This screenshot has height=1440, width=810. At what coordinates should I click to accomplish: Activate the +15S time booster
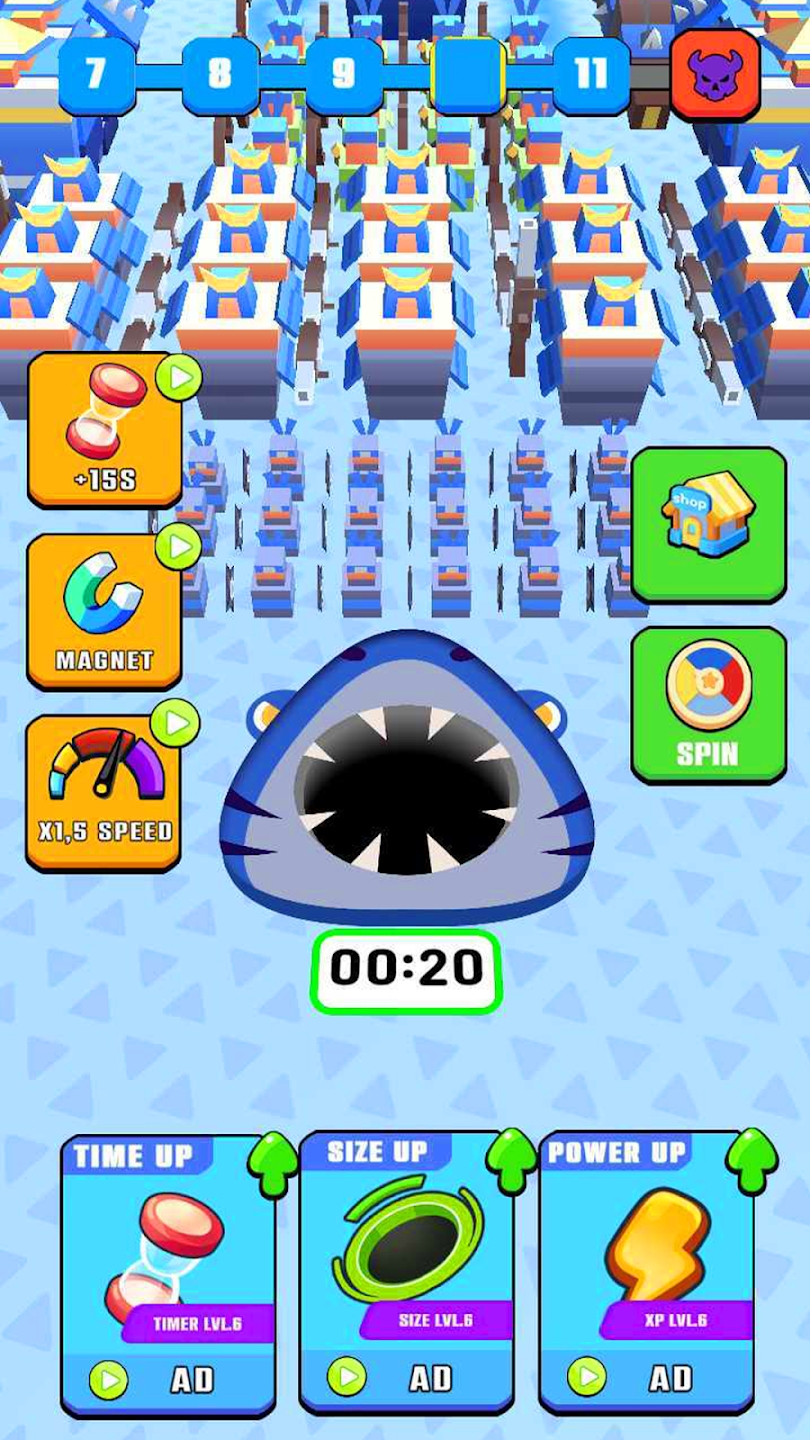[x=104, y=430]
